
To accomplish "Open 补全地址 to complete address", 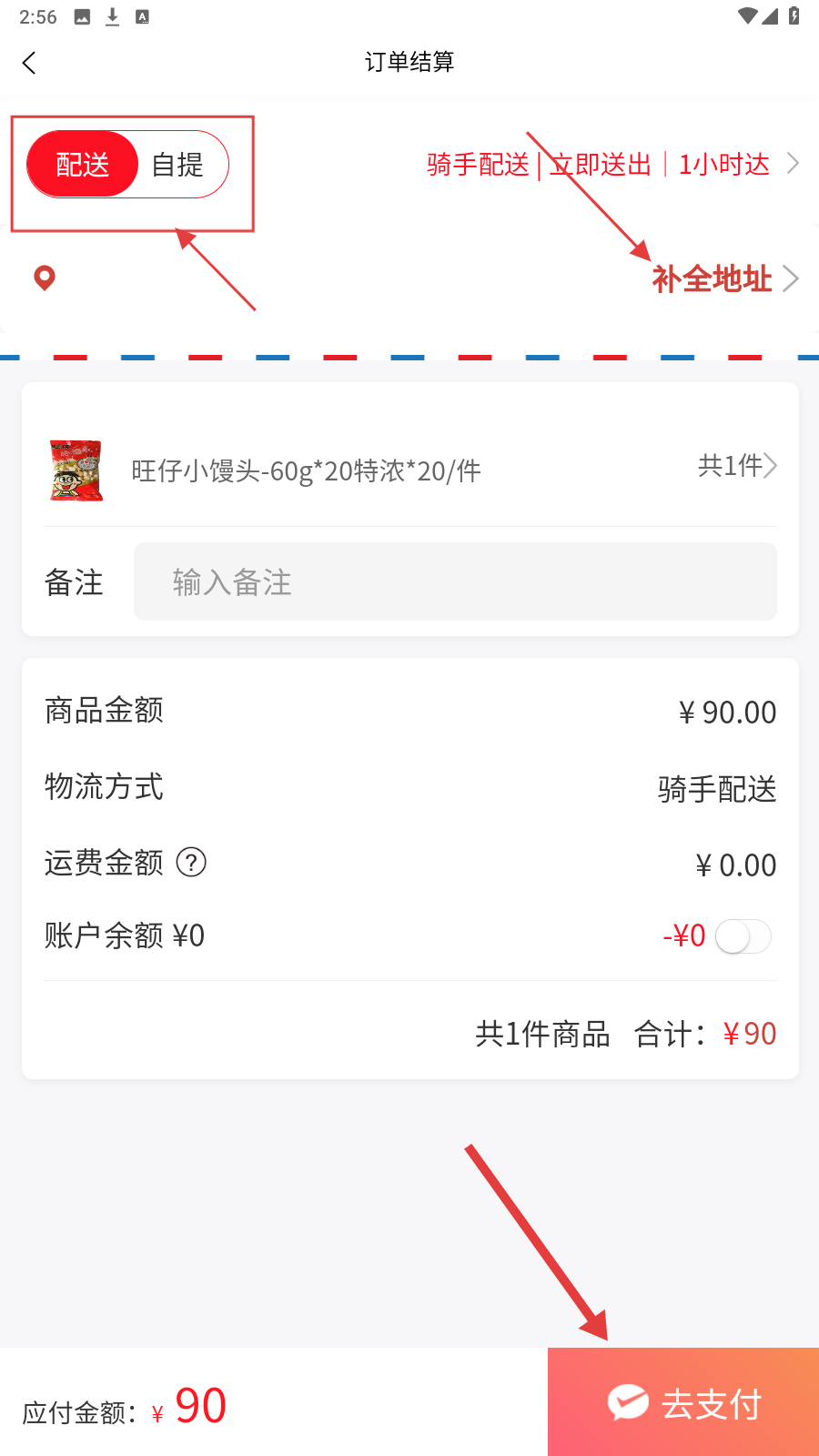I will [x=724, y=278].
